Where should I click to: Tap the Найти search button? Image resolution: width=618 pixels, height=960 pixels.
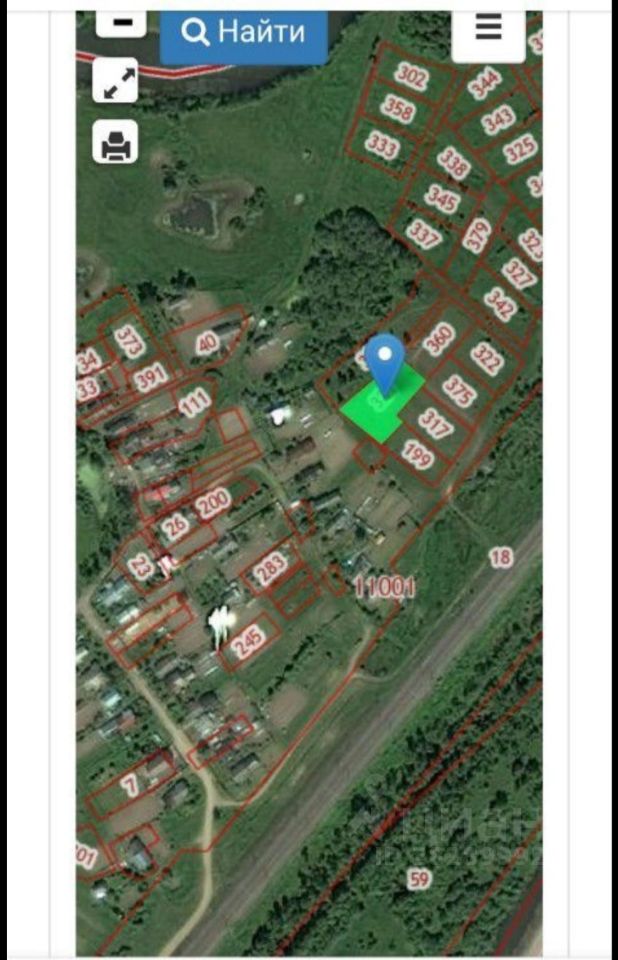pos(243,34)
